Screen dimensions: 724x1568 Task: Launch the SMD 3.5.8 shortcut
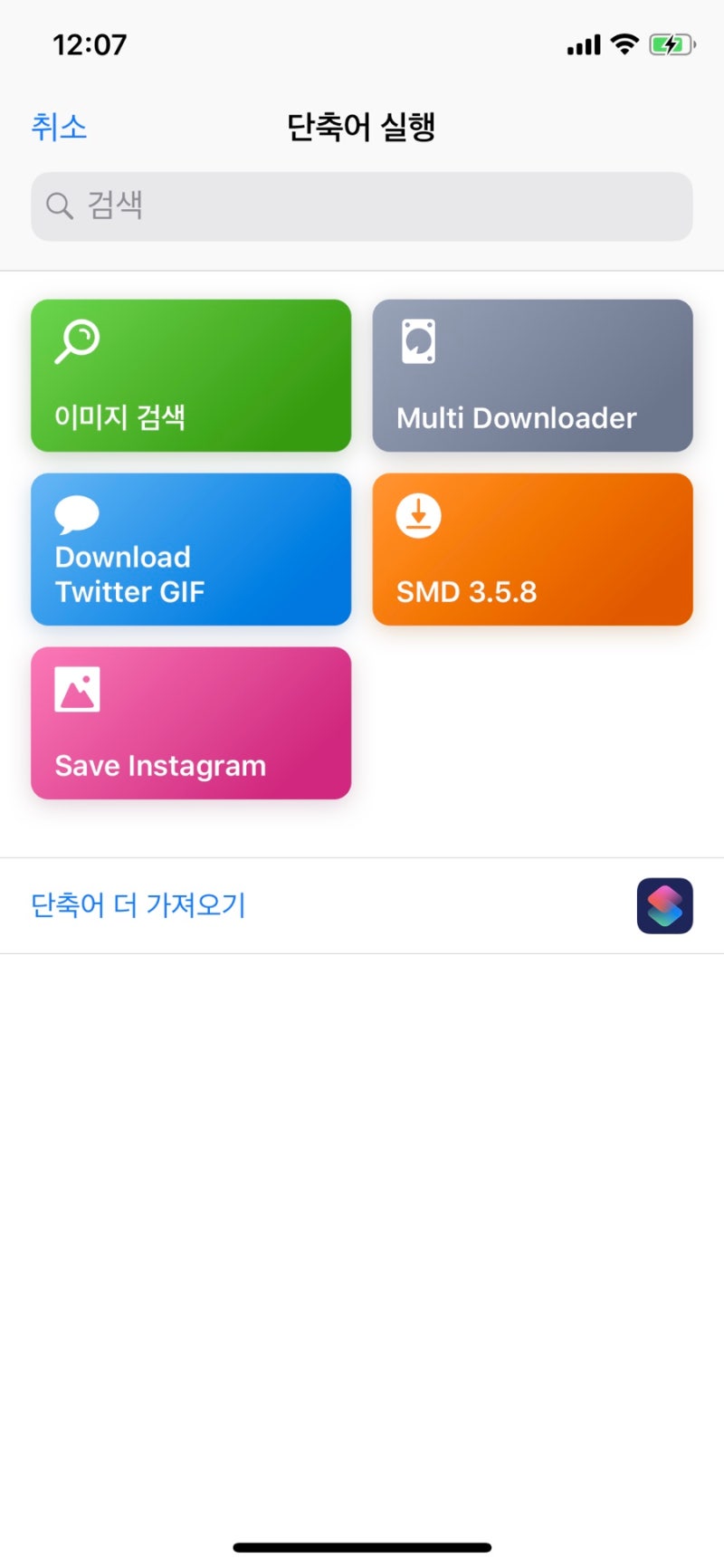pos(533,550)
